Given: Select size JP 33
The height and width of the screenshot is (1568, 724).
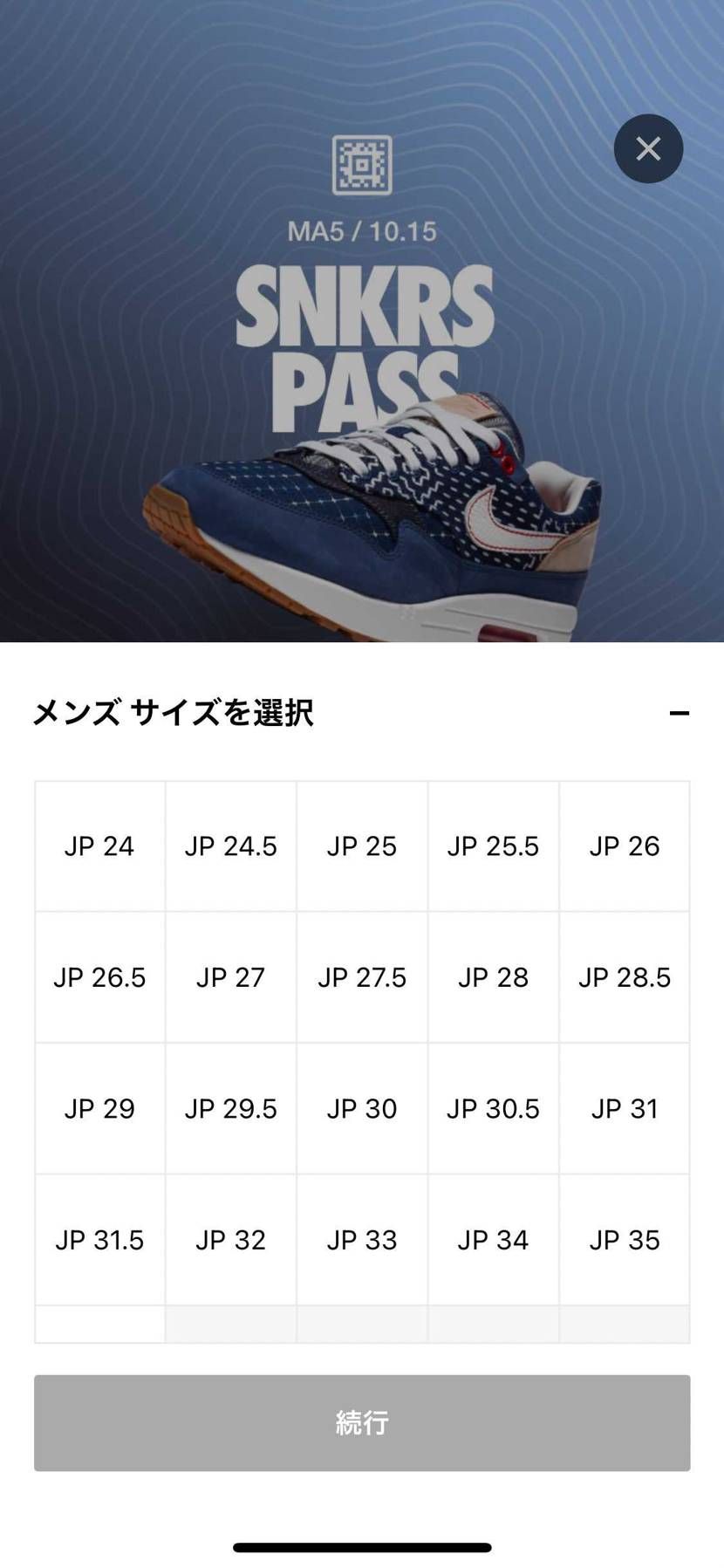Looking at the screenshot, I should (362, 1239).
